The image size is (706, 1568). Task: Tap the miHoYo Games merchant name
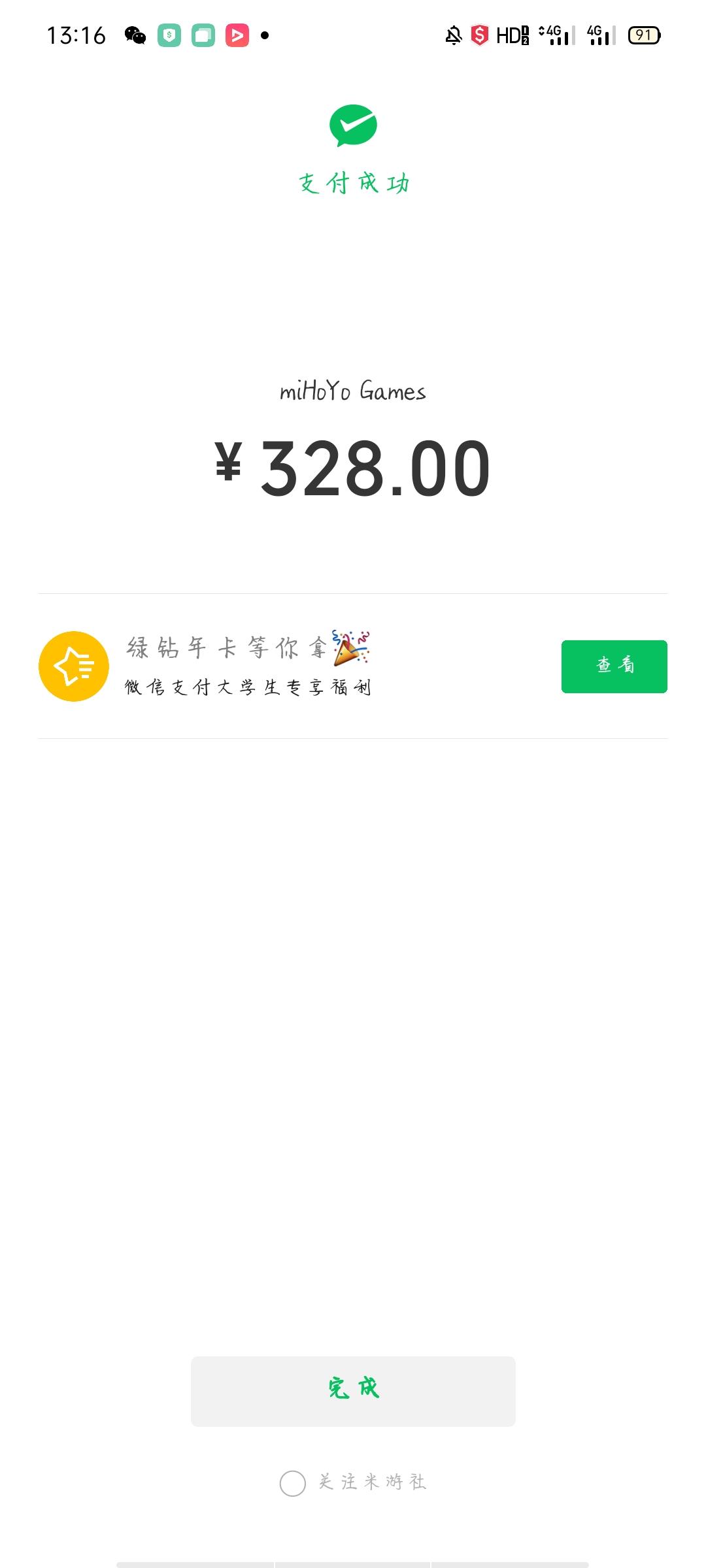pos(353,392)
